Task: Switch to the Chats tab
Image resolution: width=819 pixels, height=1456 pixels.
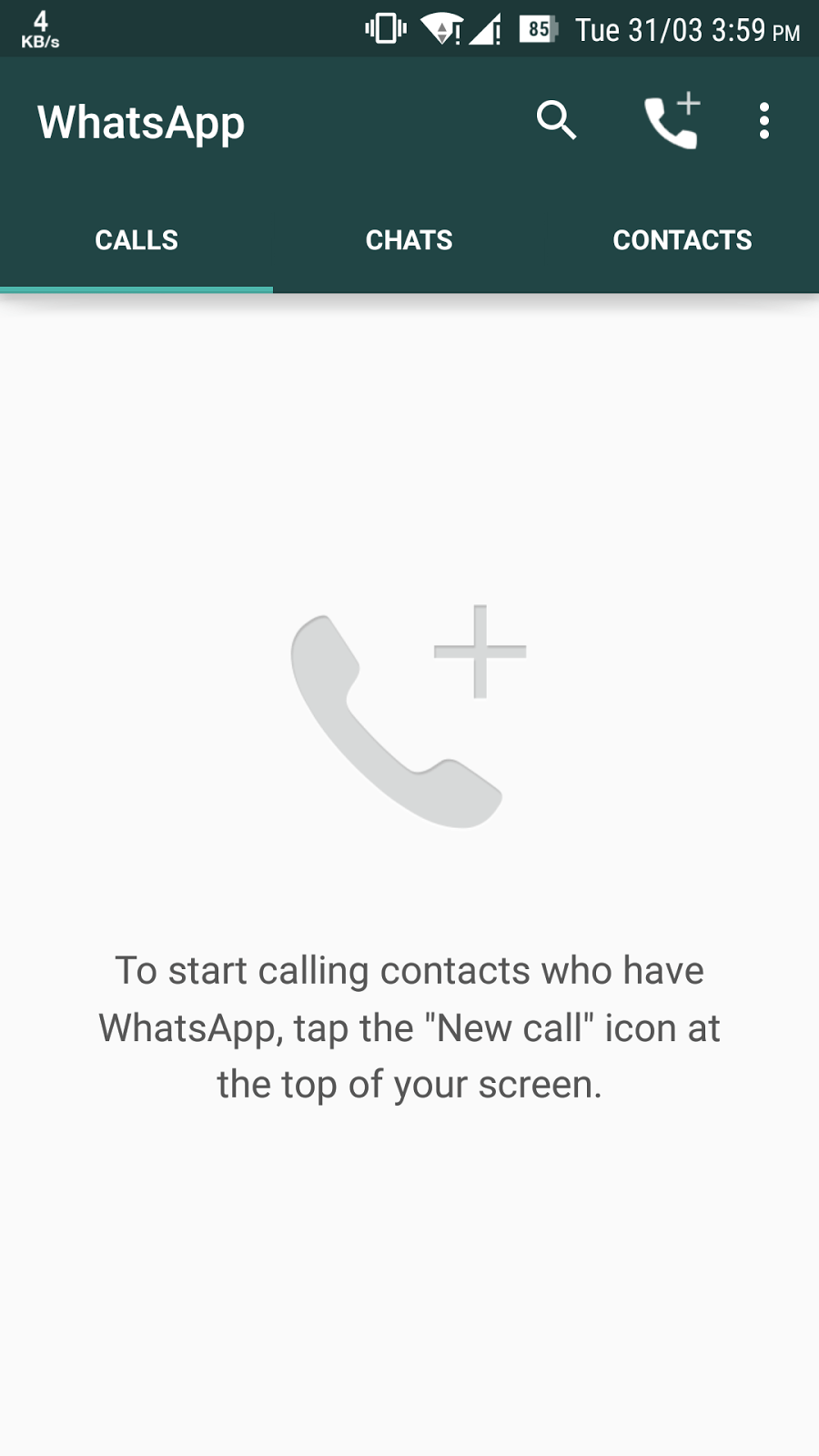Action: coord(409,240)
